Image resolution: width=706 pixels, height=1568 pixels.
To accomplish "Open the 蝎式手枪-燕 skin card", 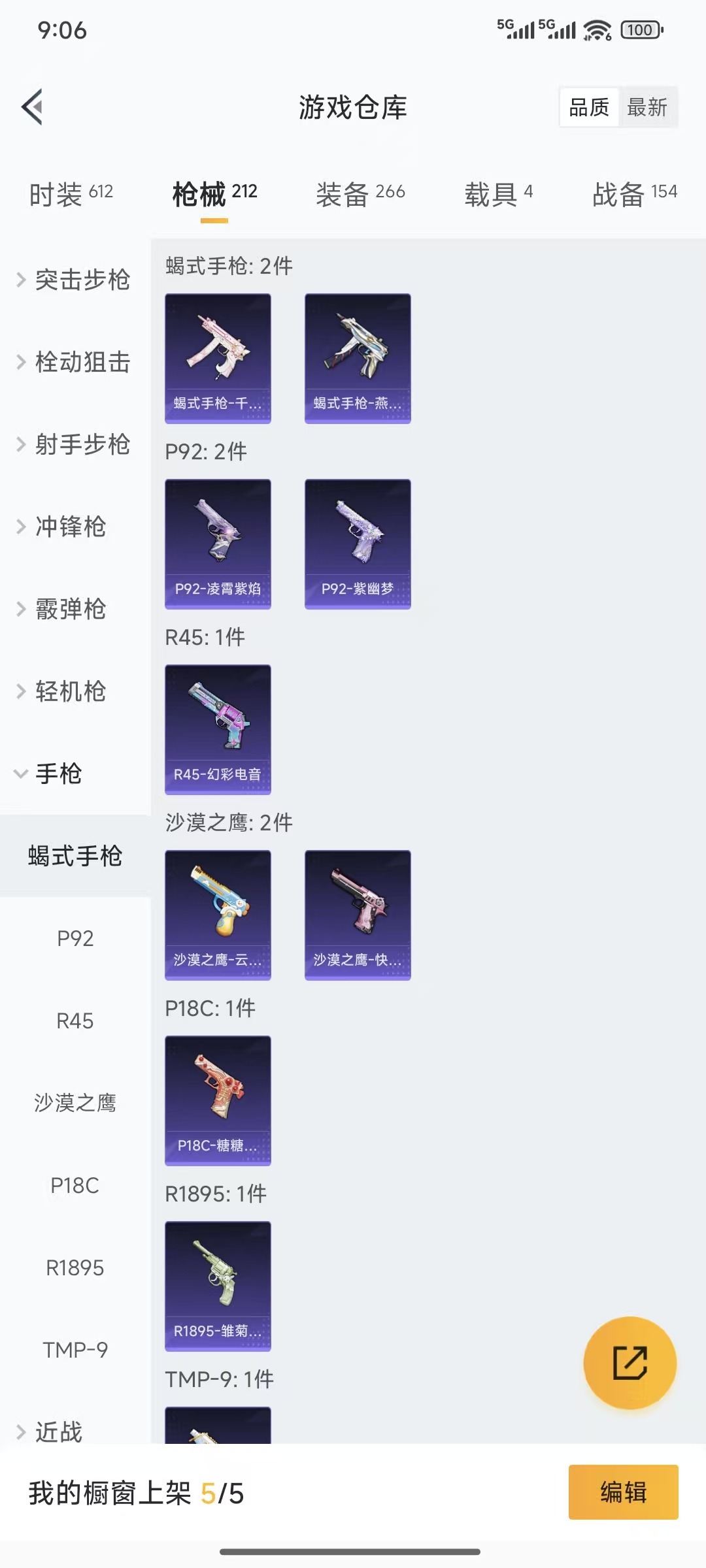I will (x=358, y=359).
